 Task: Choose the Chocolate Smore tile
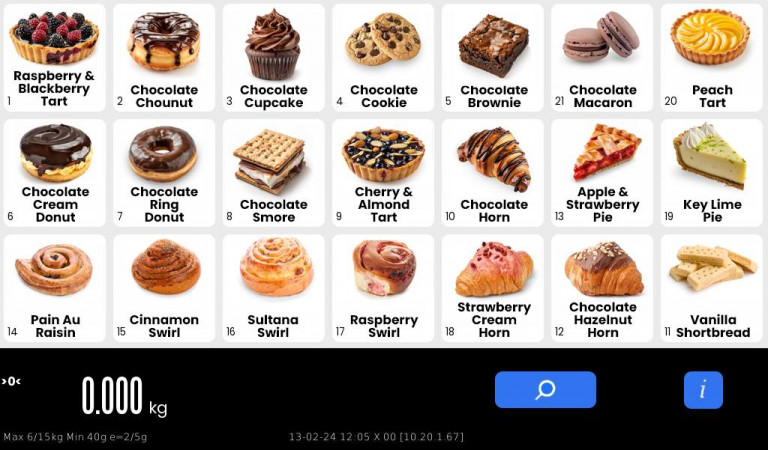(x=273, y=173)
